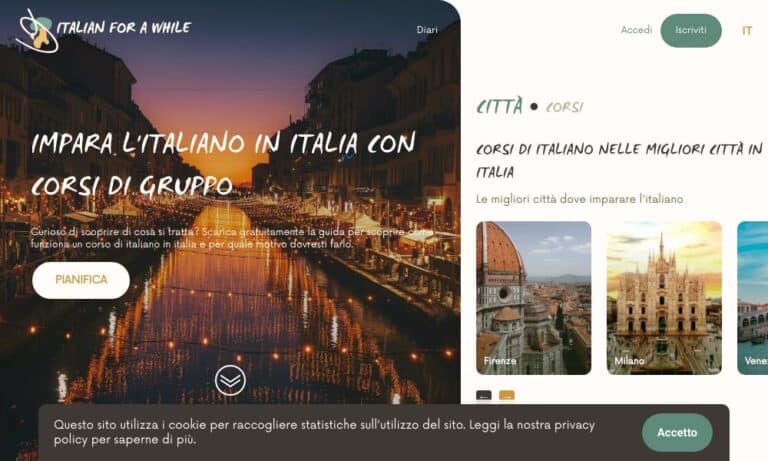Open the Firenze city card
Image resolution: width=768 pixels, height=461 pixels.
coord(533,298)
